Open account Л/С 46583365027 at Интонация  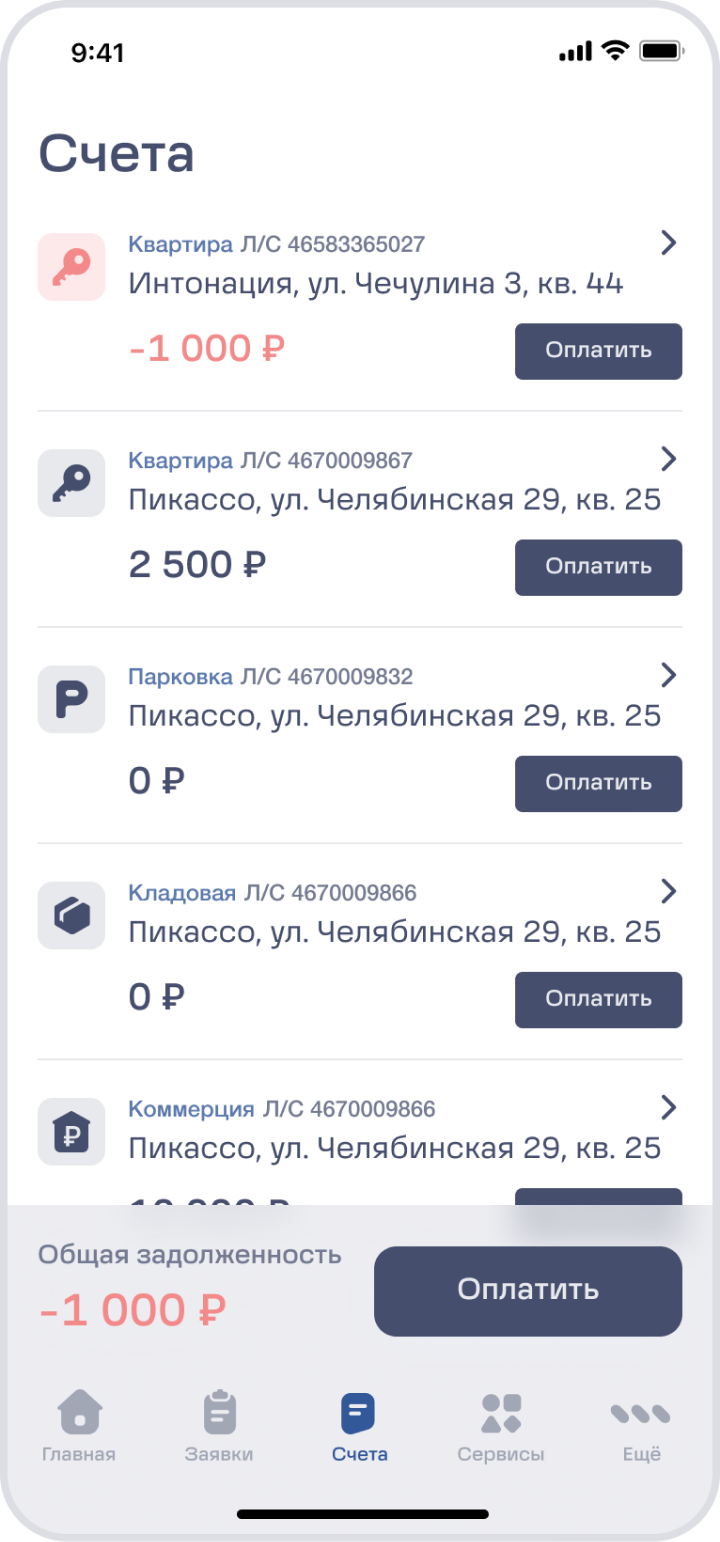point(669,243)
